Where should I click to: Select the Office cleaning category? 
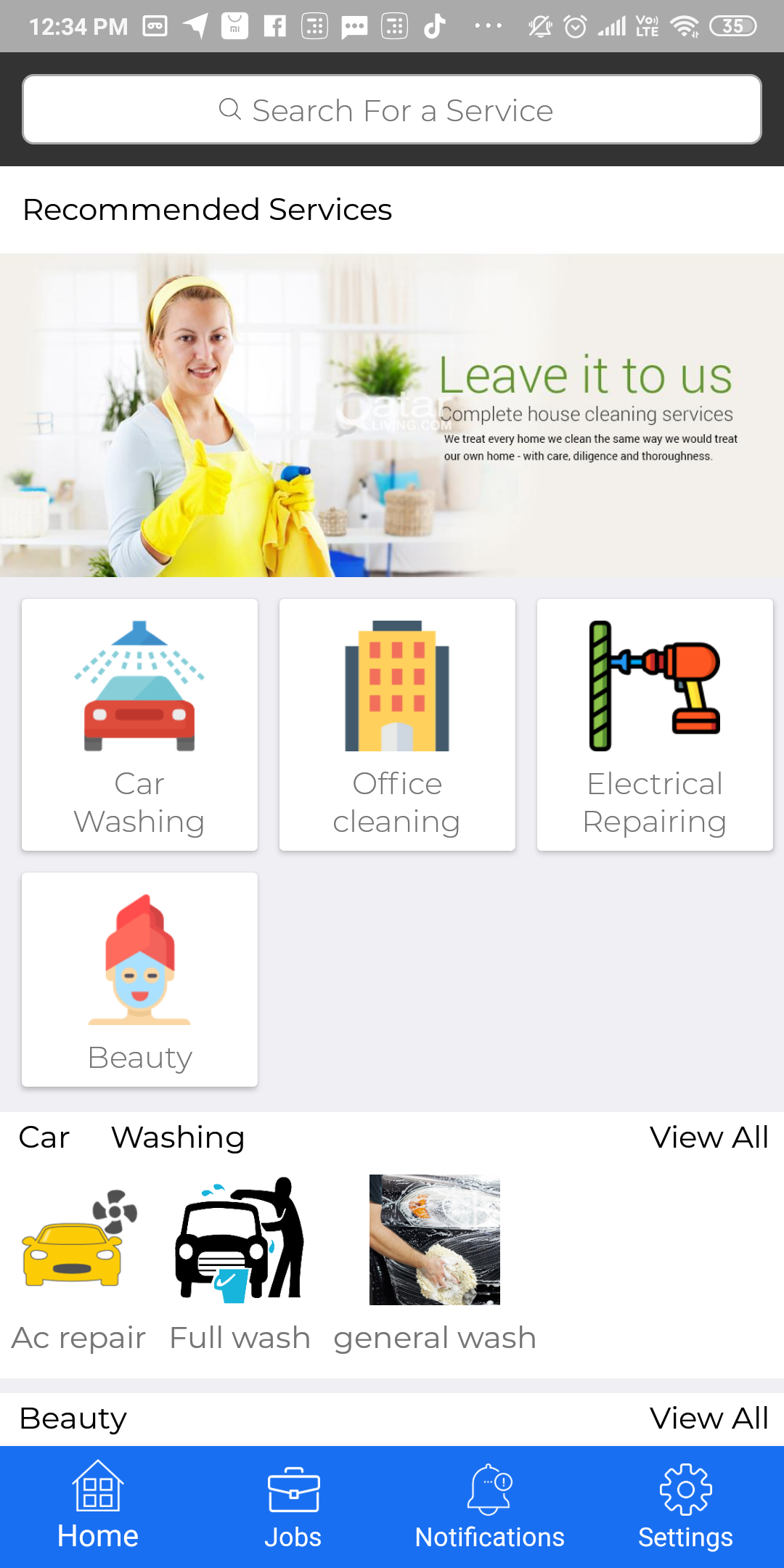tap(397, 724)
